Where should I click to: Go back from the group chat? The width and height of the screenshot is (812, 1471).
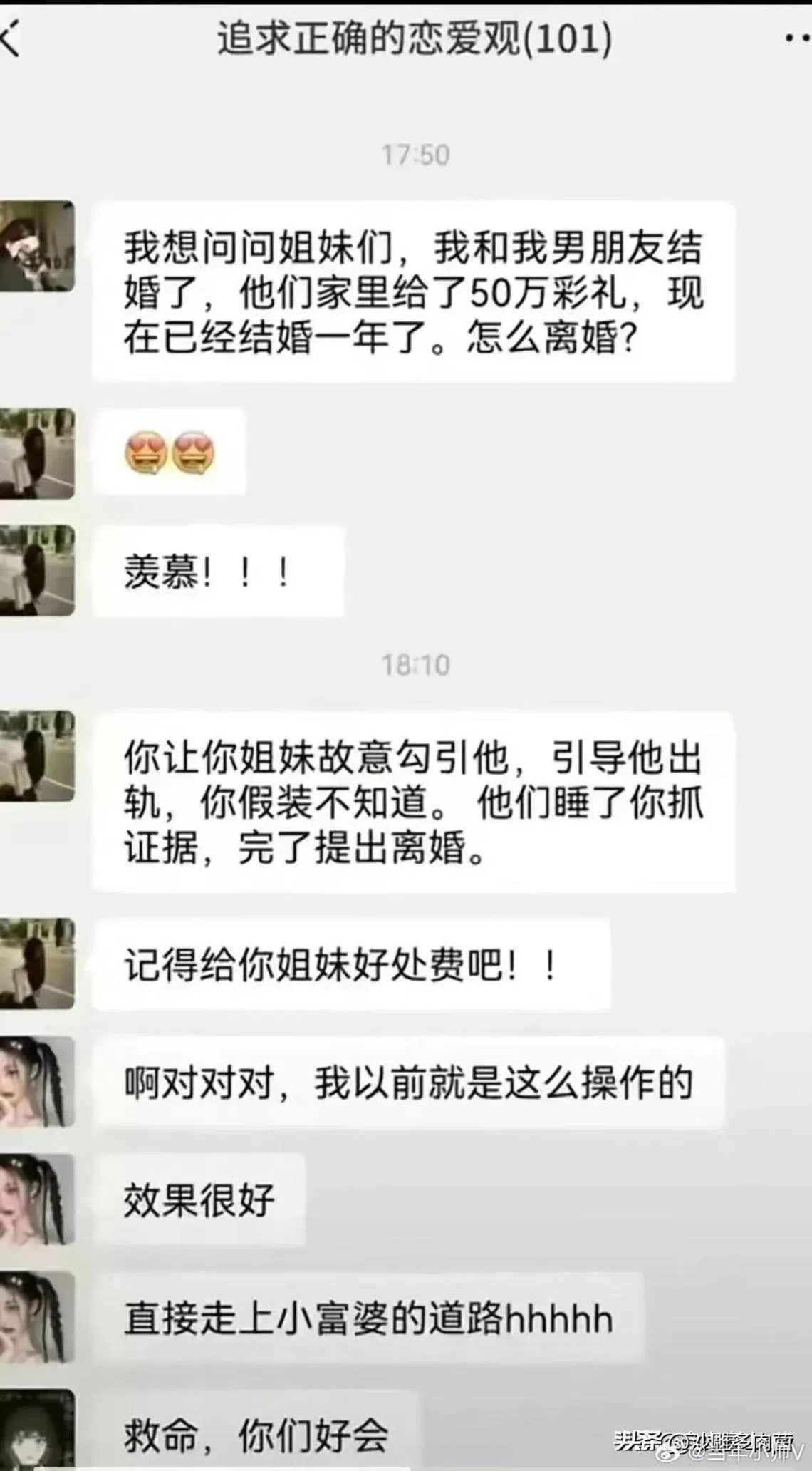point(11,39)
